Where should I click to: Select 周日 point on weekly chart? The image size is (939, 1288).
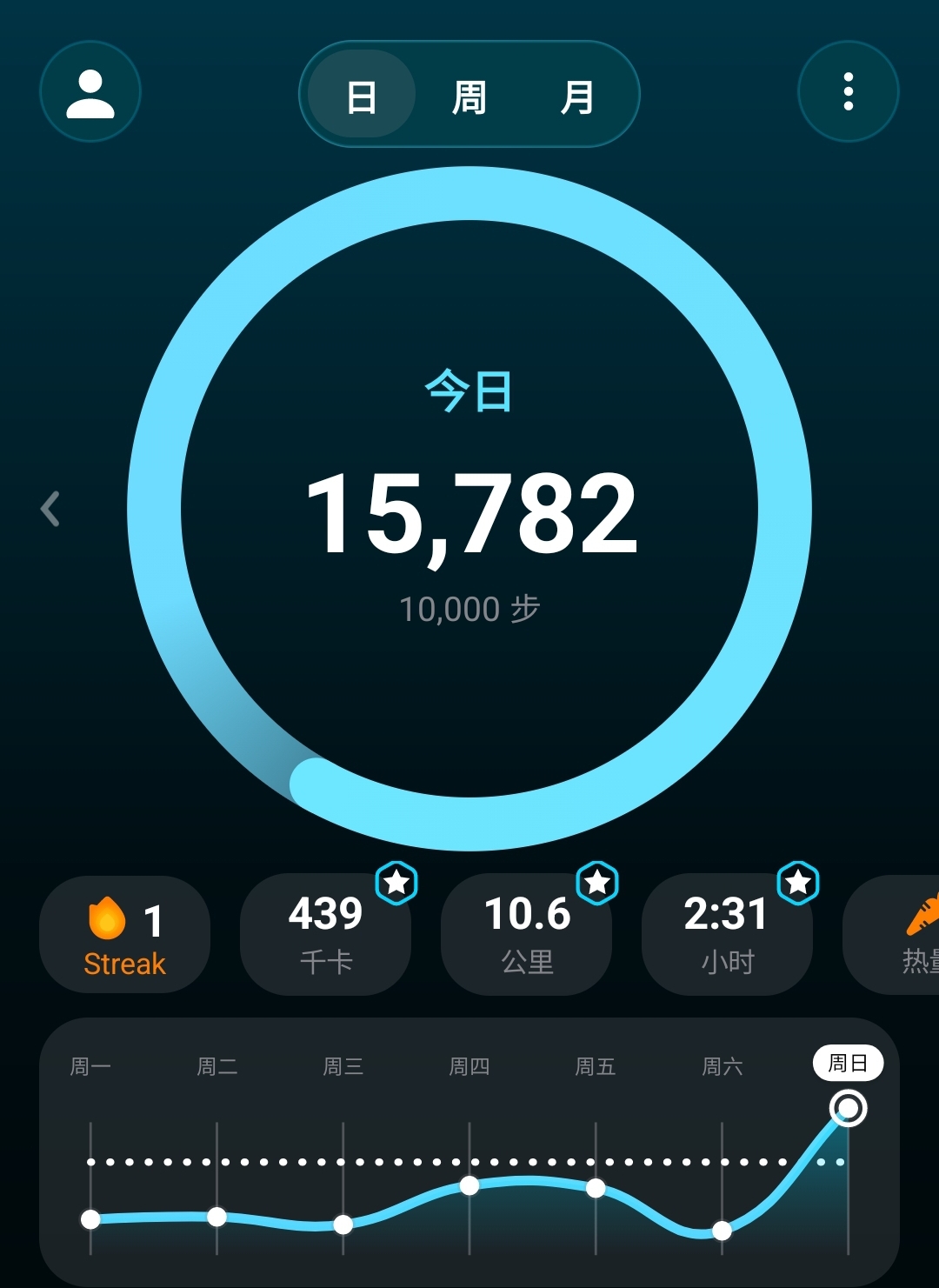click(x=848, y=1109)
